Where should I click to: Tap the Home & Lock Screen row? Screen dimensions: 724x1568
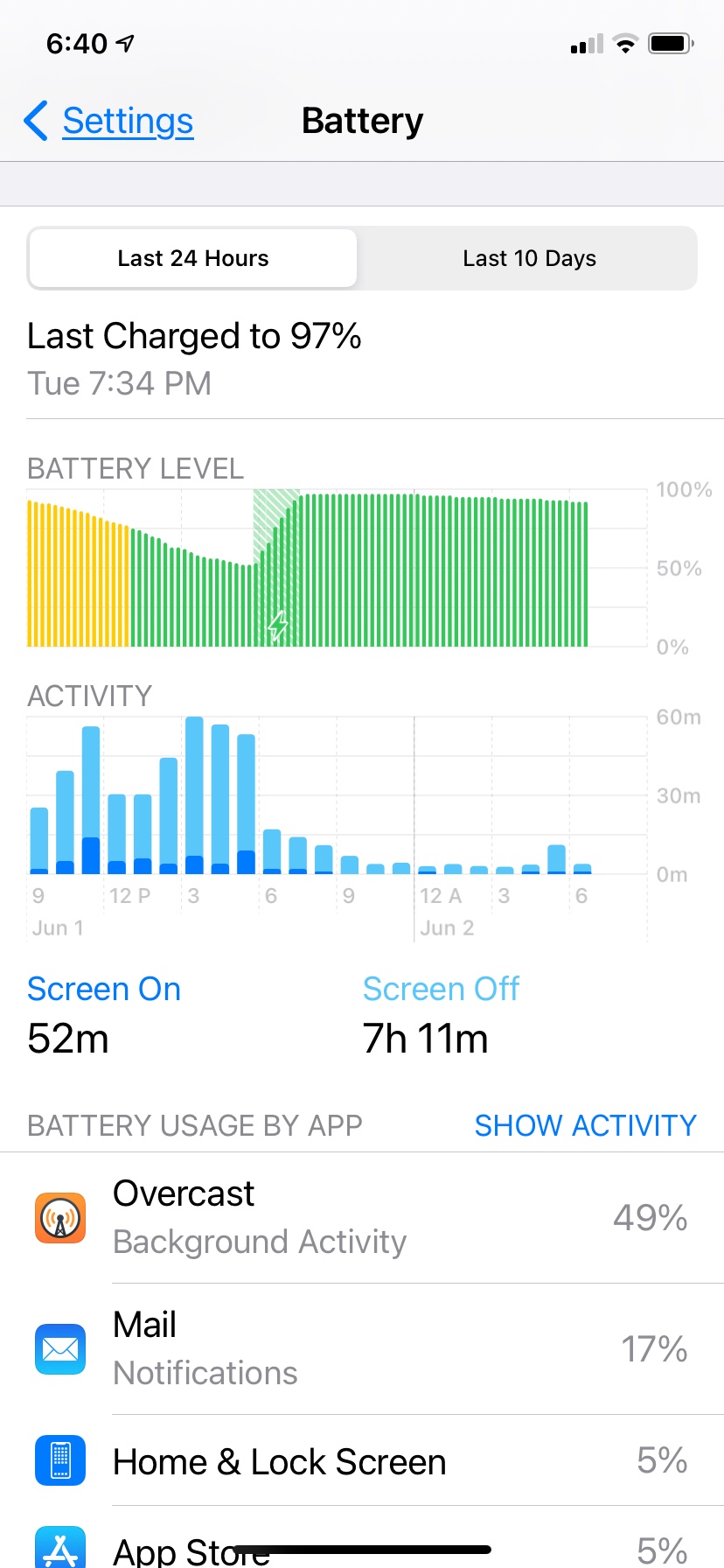pos(362,1461)
